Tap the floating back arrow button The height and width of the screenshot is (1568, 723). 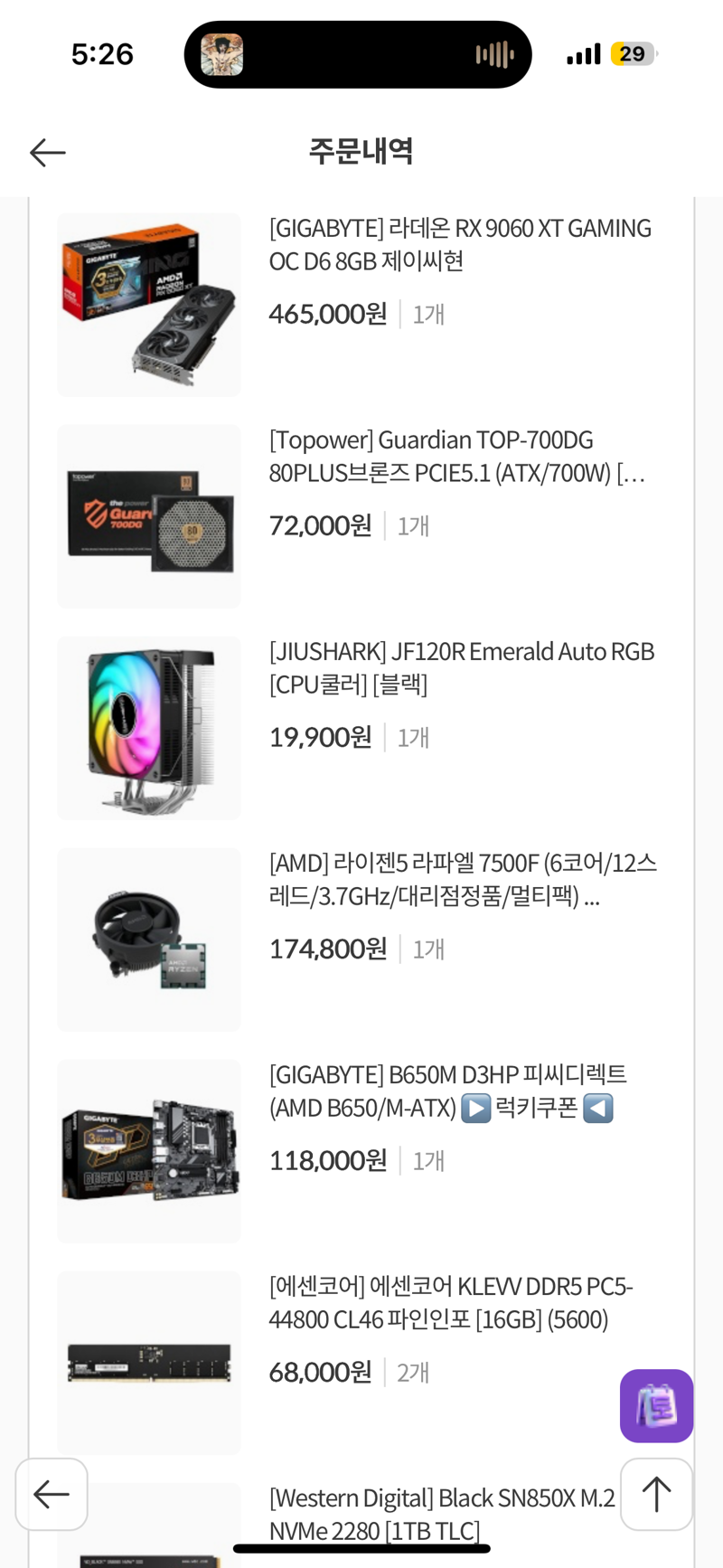(52, 1494)
